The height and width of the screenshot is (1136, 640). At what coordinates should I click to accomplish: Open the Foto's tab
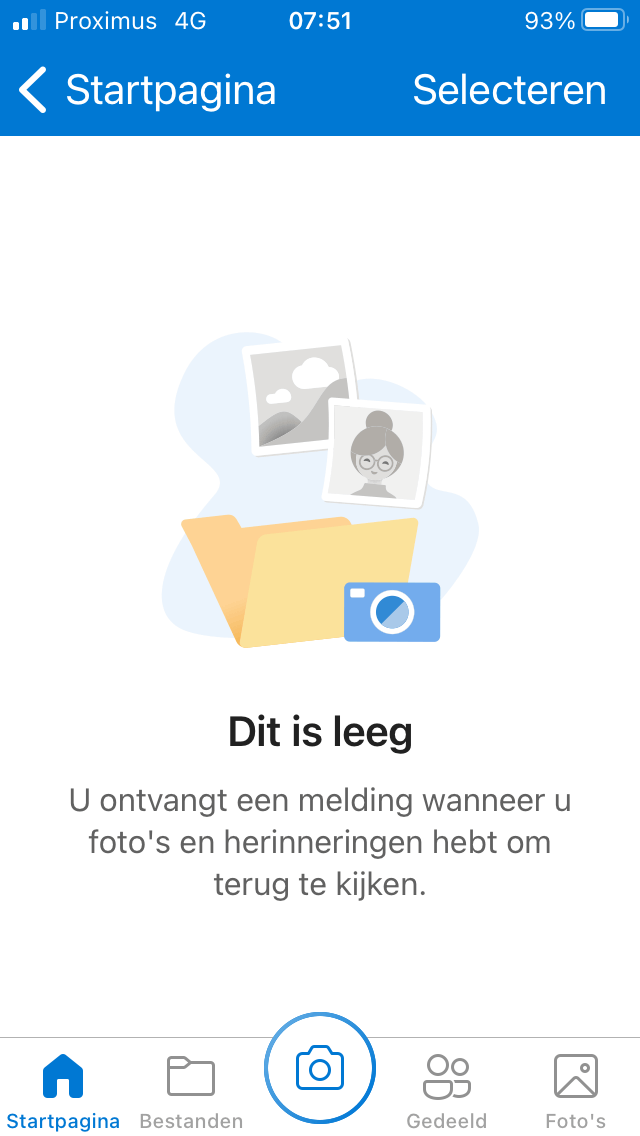point(576,1089)
